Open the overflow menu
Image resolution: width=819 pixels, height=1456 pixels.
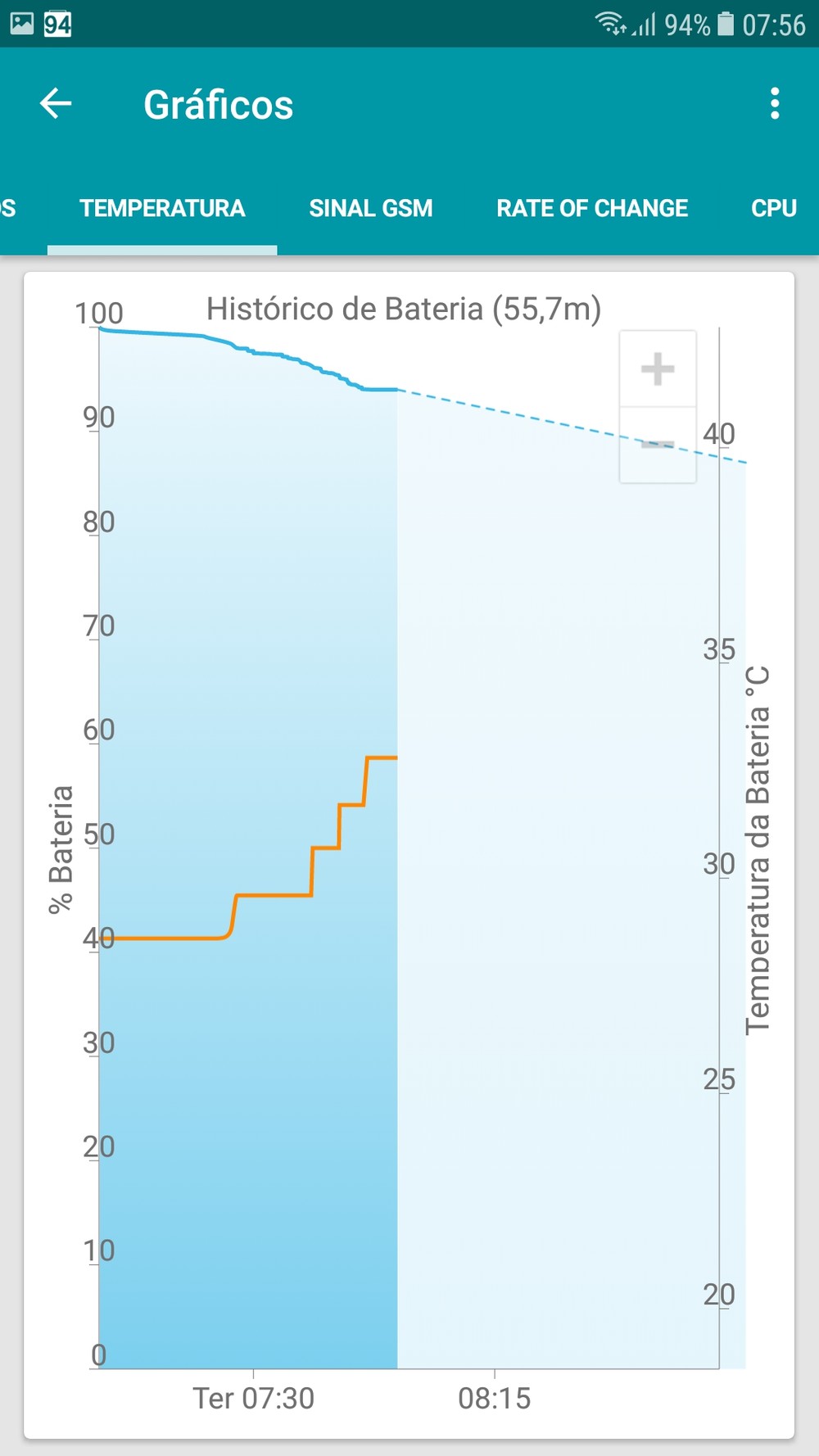(x=774, y=104)
